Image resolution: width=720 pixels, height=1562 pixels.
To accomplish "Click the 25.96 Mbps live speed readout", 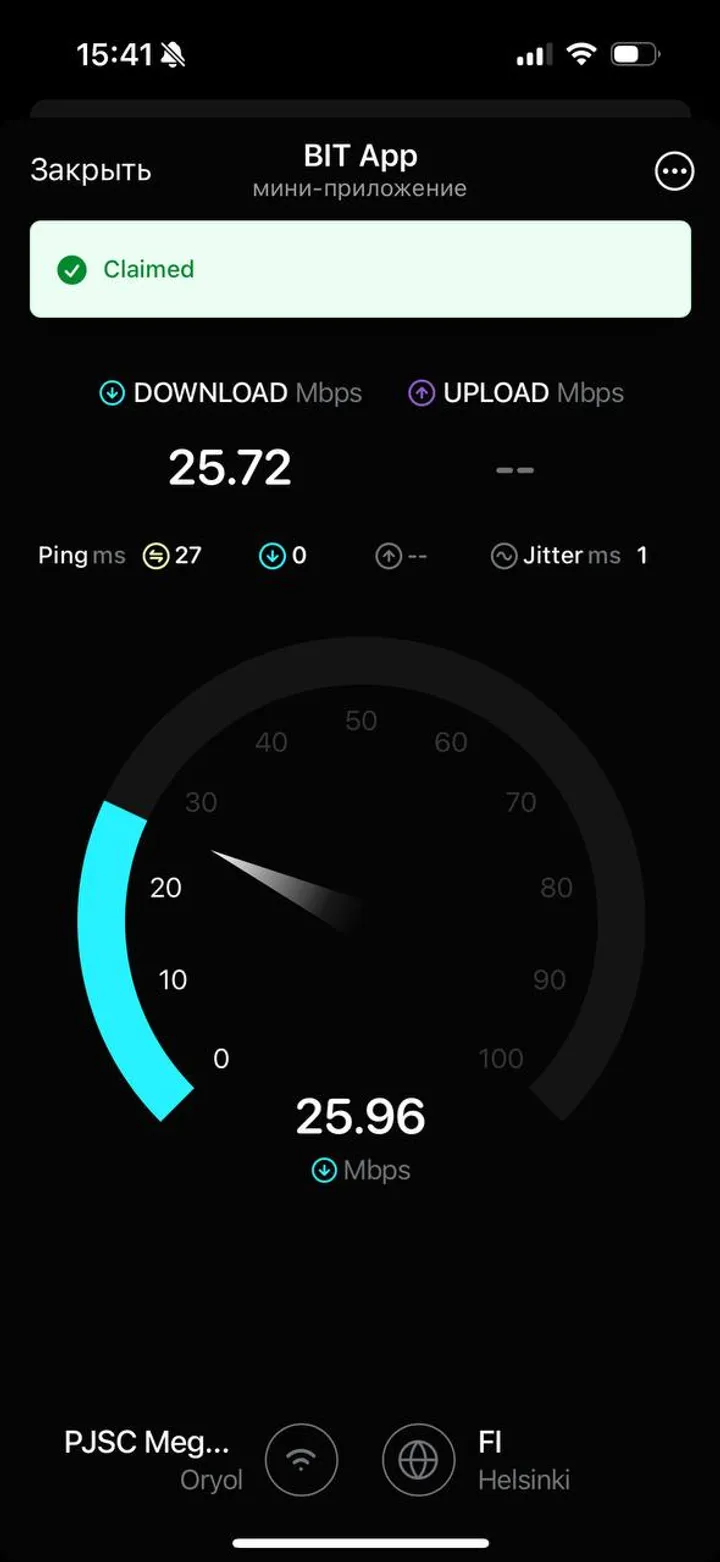I will pyautogui.click(x=360, y=1116).
